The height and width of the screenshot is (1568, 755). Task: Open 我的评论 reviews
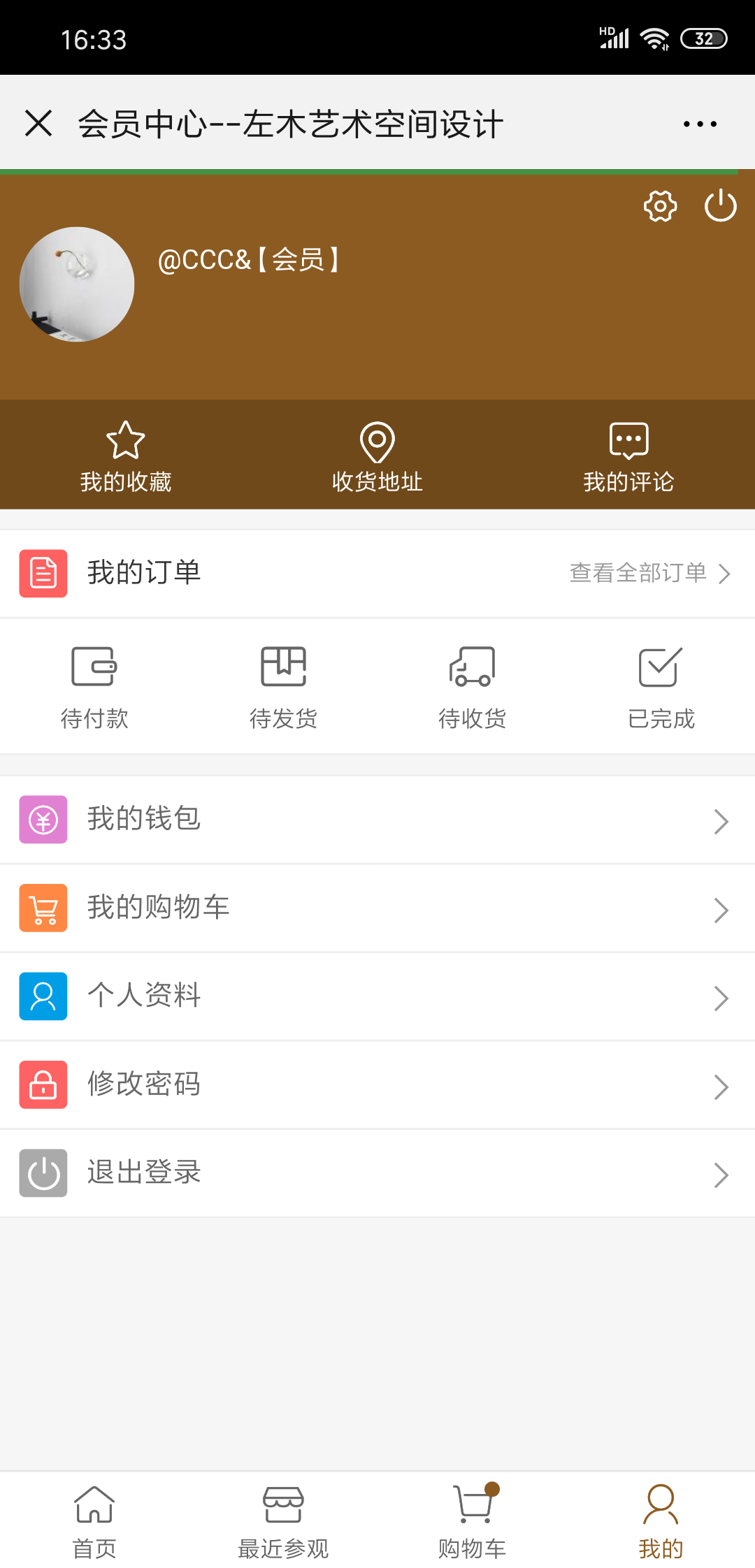click(628, 456)
